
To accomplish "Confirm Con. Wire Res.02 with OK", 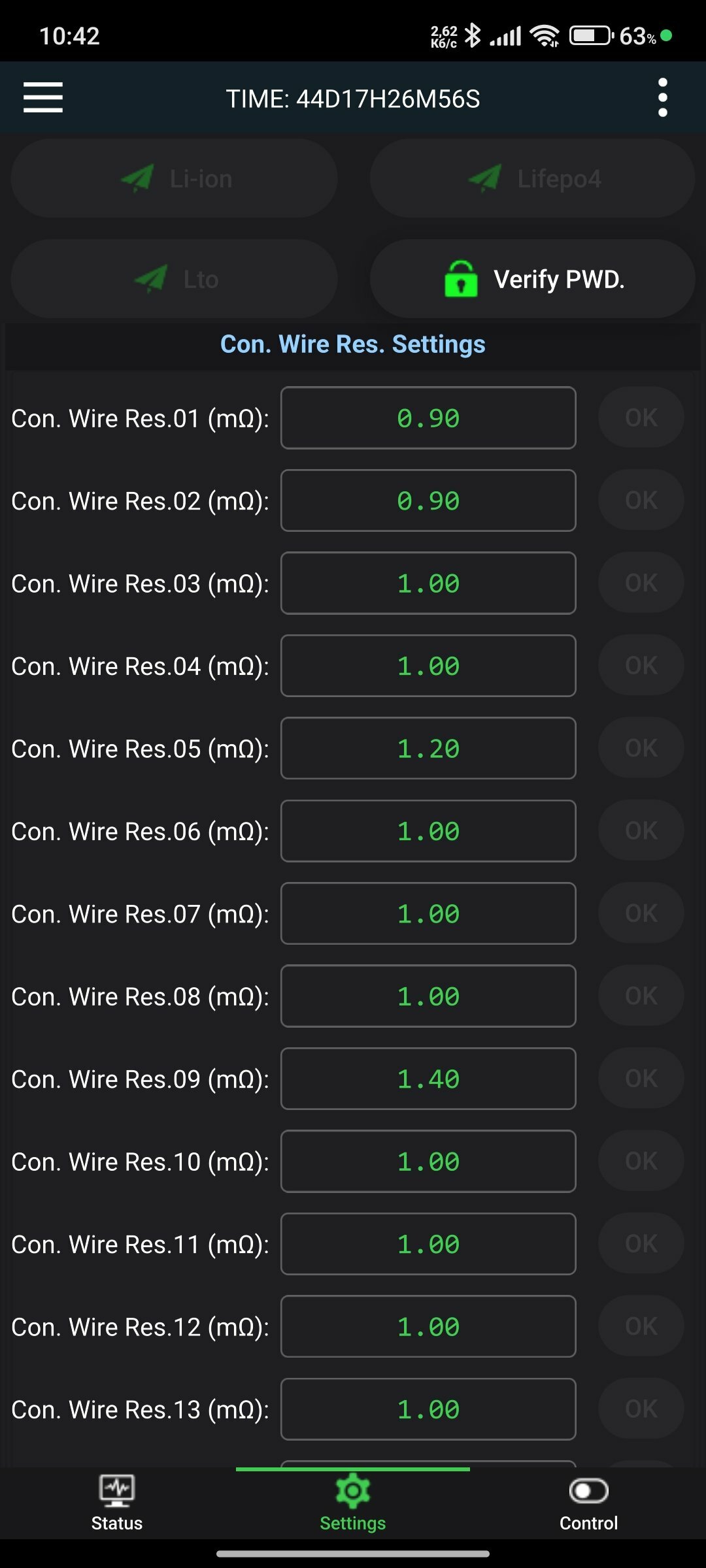I will click(641, 500).
